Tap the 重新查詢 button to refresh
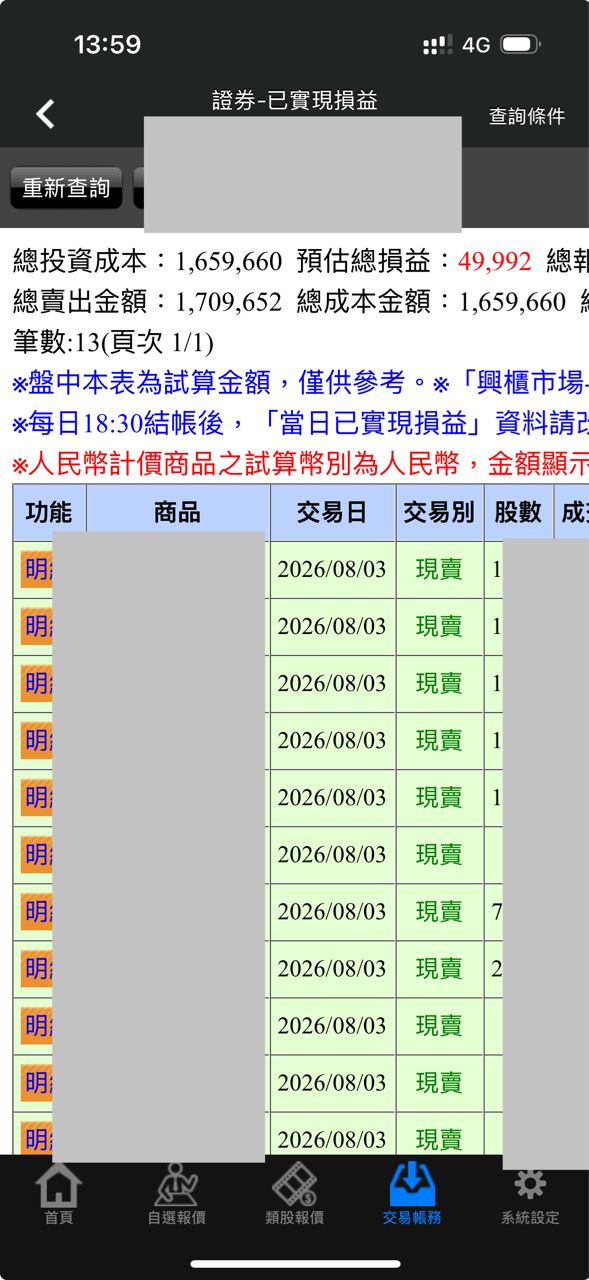The width and height of the screenshot is (589, 1280). tap(66, 188)
